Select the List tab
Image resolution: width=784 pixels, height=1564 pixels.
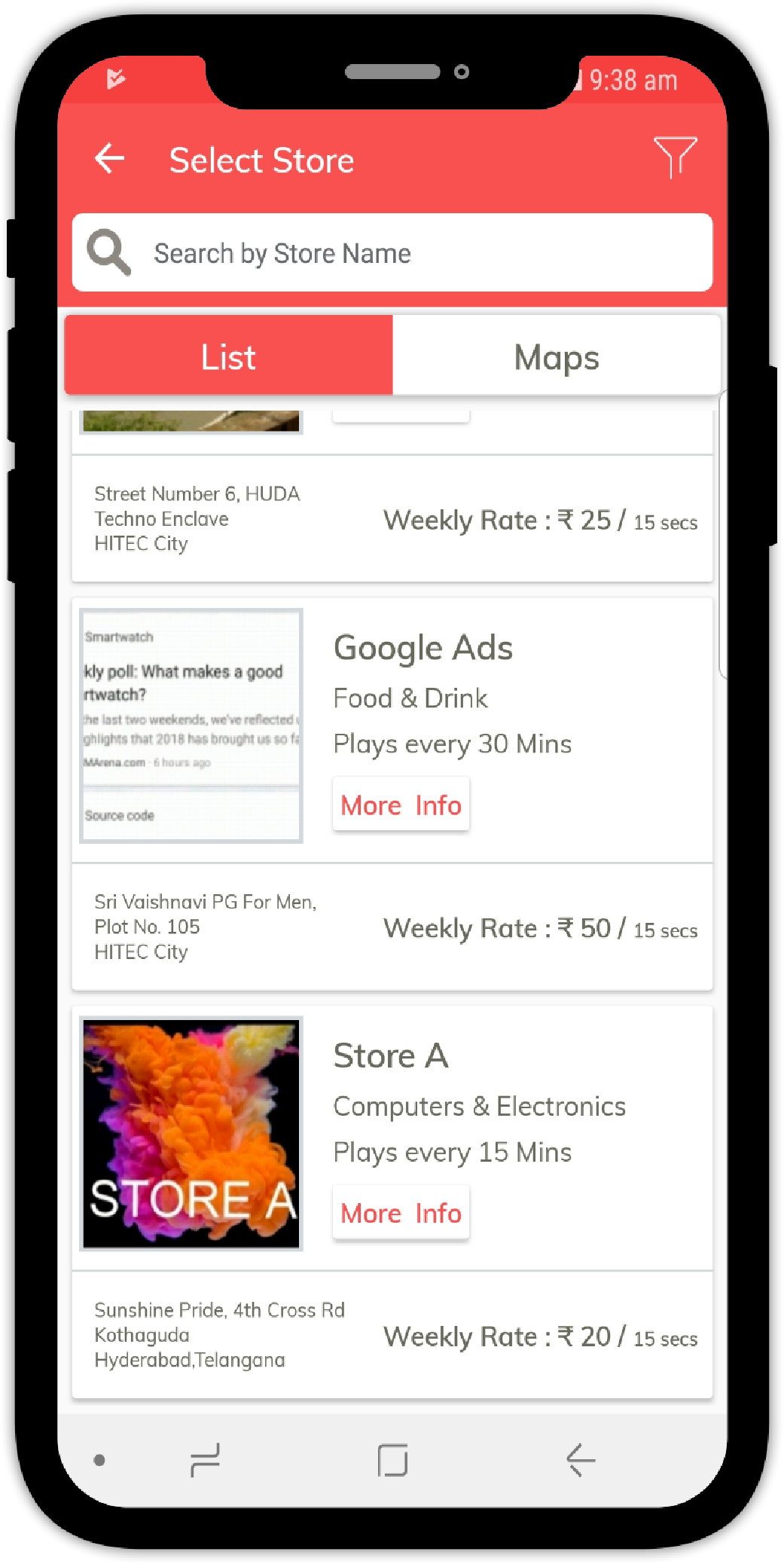[229, 356]
